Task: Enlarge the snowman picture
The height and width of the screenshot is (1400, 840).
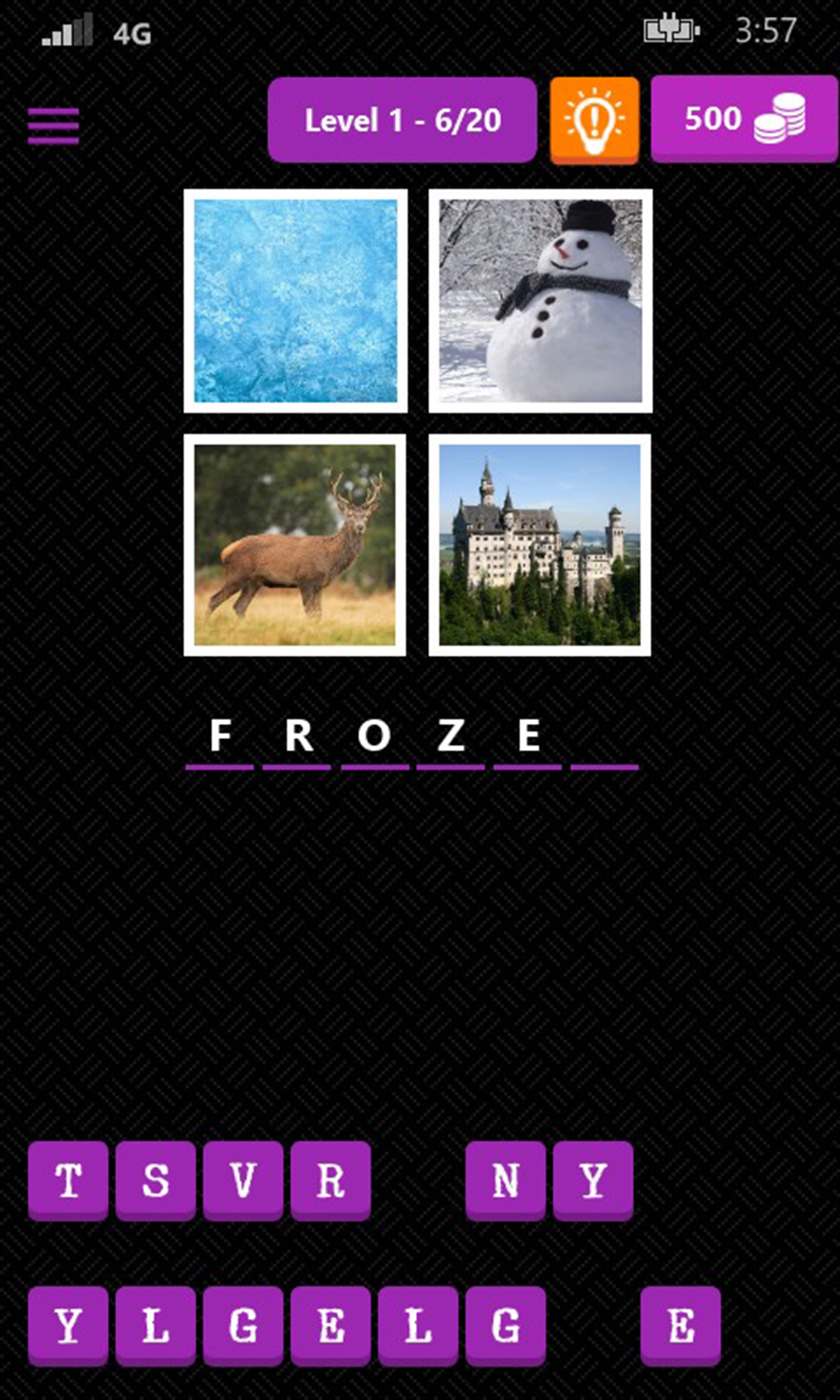Action: click(x=540, y=301)
